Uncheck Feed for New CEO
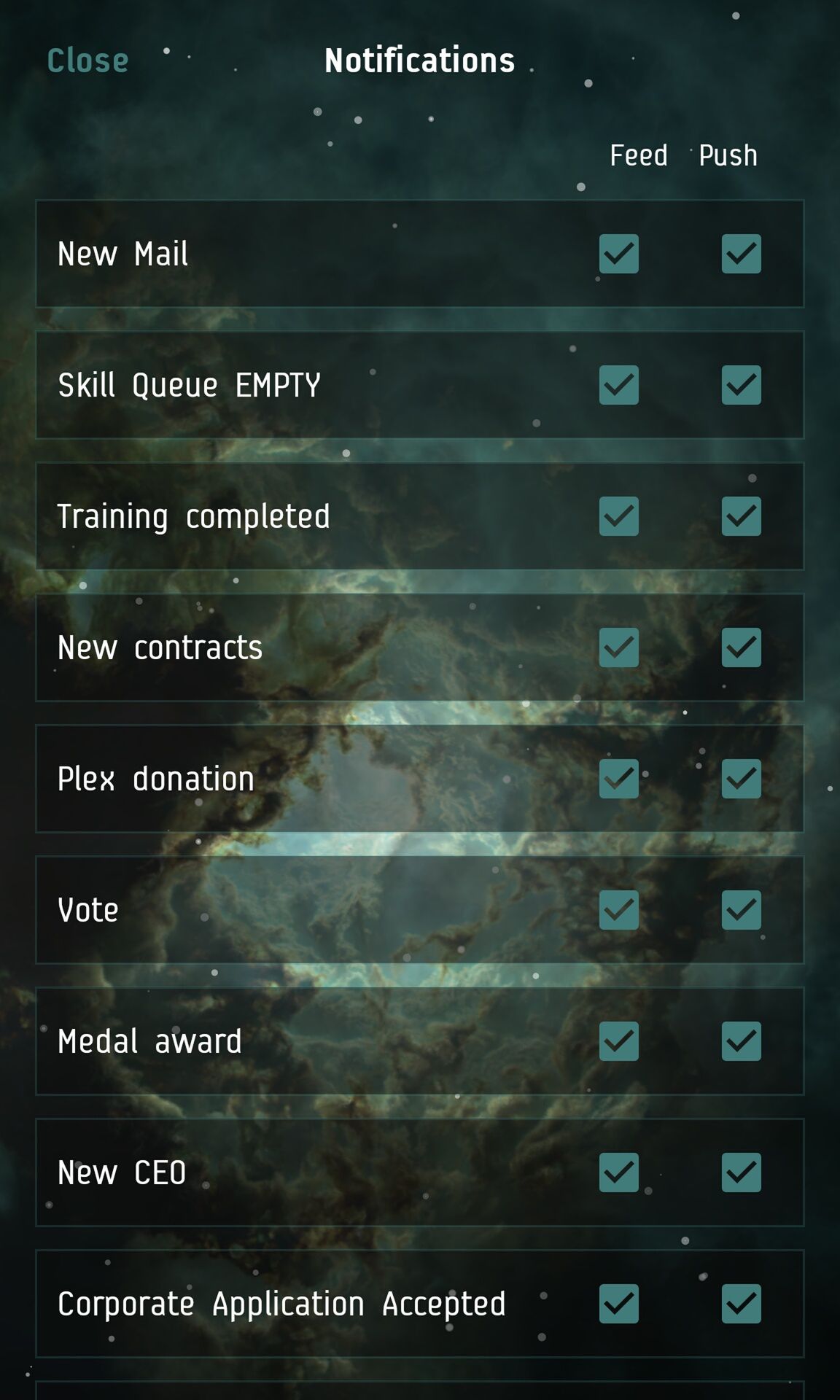The image size is (840, 1400). pos(619,1172)
